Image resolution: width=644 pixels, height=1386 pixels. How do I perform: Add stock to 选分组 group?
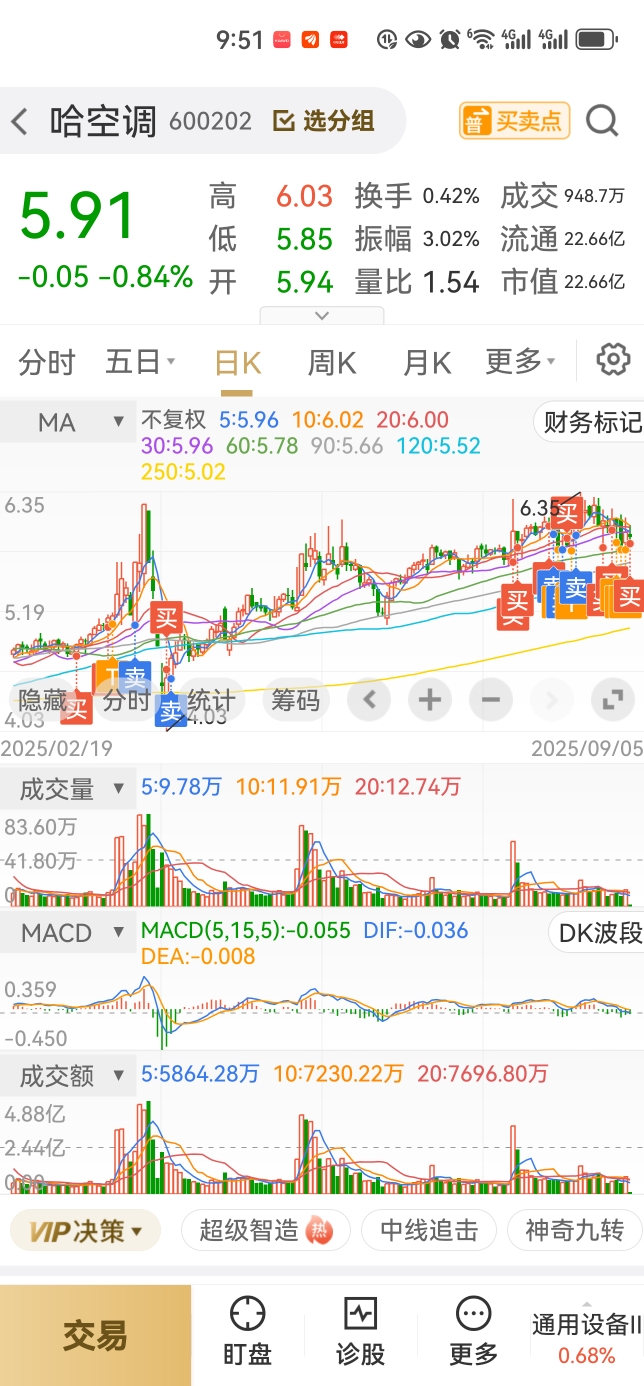(324, 121)
